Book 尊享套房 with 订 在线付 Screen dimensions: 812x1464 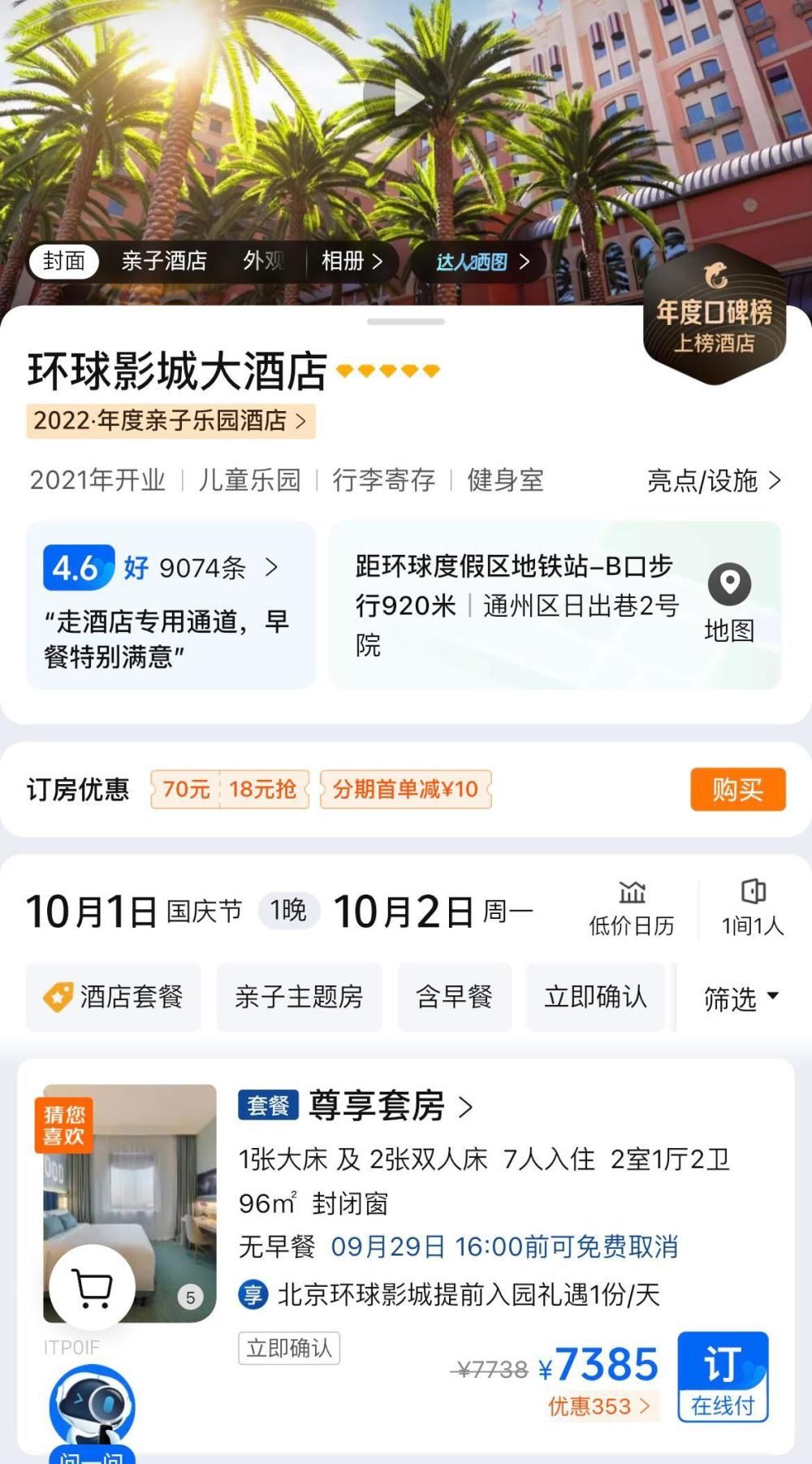point(723,1377)
